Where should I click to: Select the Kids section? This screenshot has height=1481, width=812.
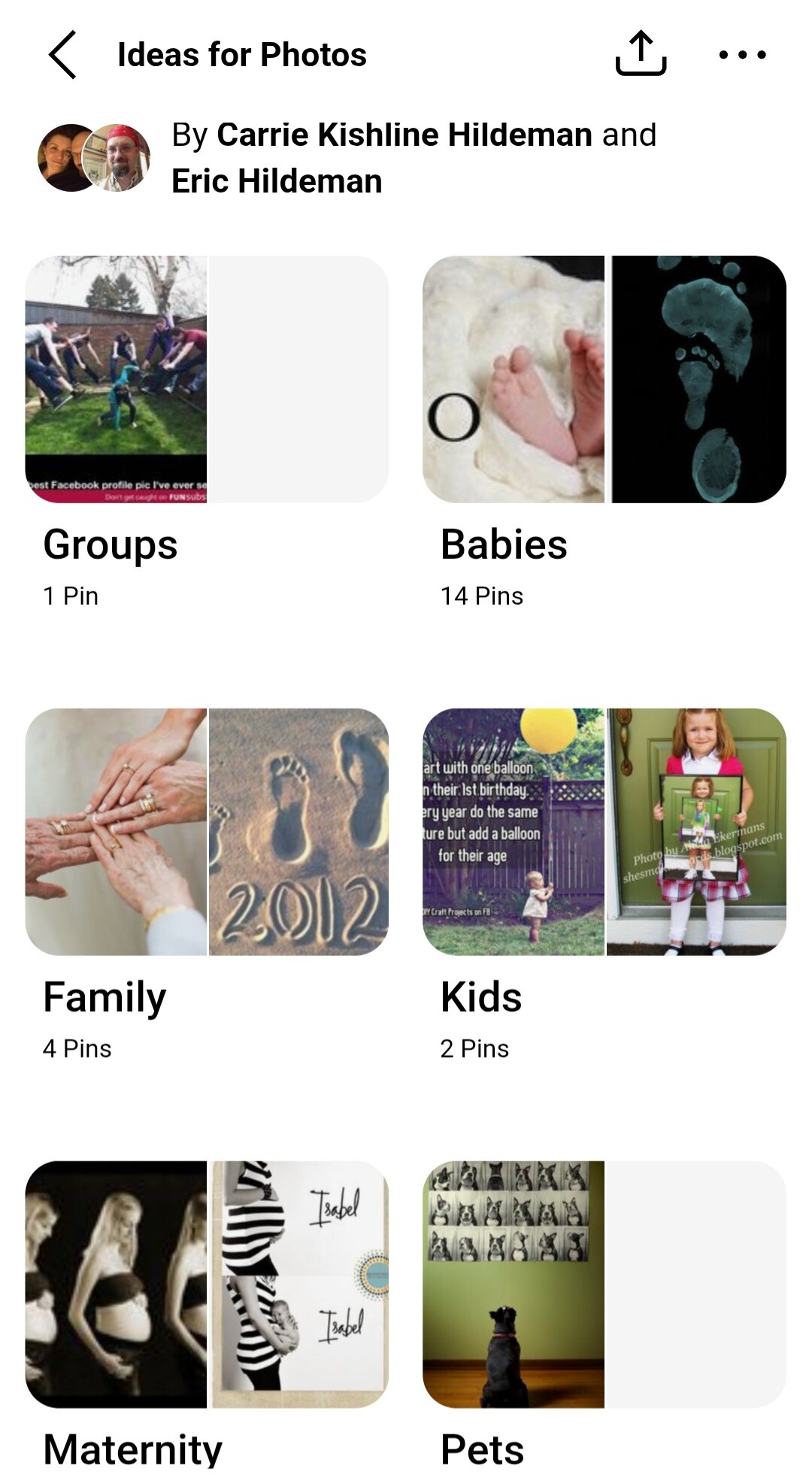(604, 832)
